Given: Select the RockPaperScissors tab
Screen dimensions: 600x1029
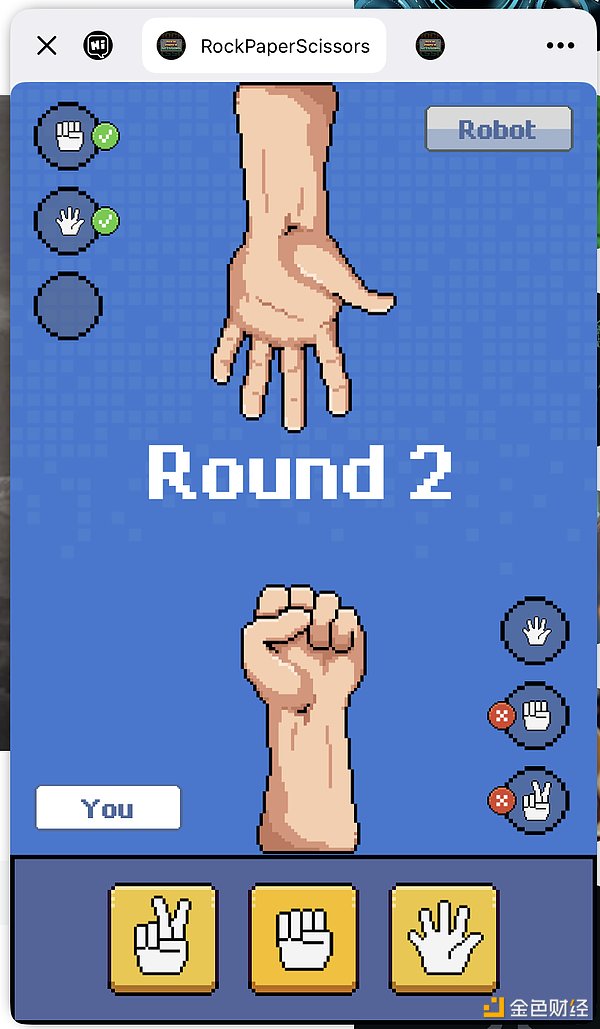Looking at the screenshot, I should 264,45.
